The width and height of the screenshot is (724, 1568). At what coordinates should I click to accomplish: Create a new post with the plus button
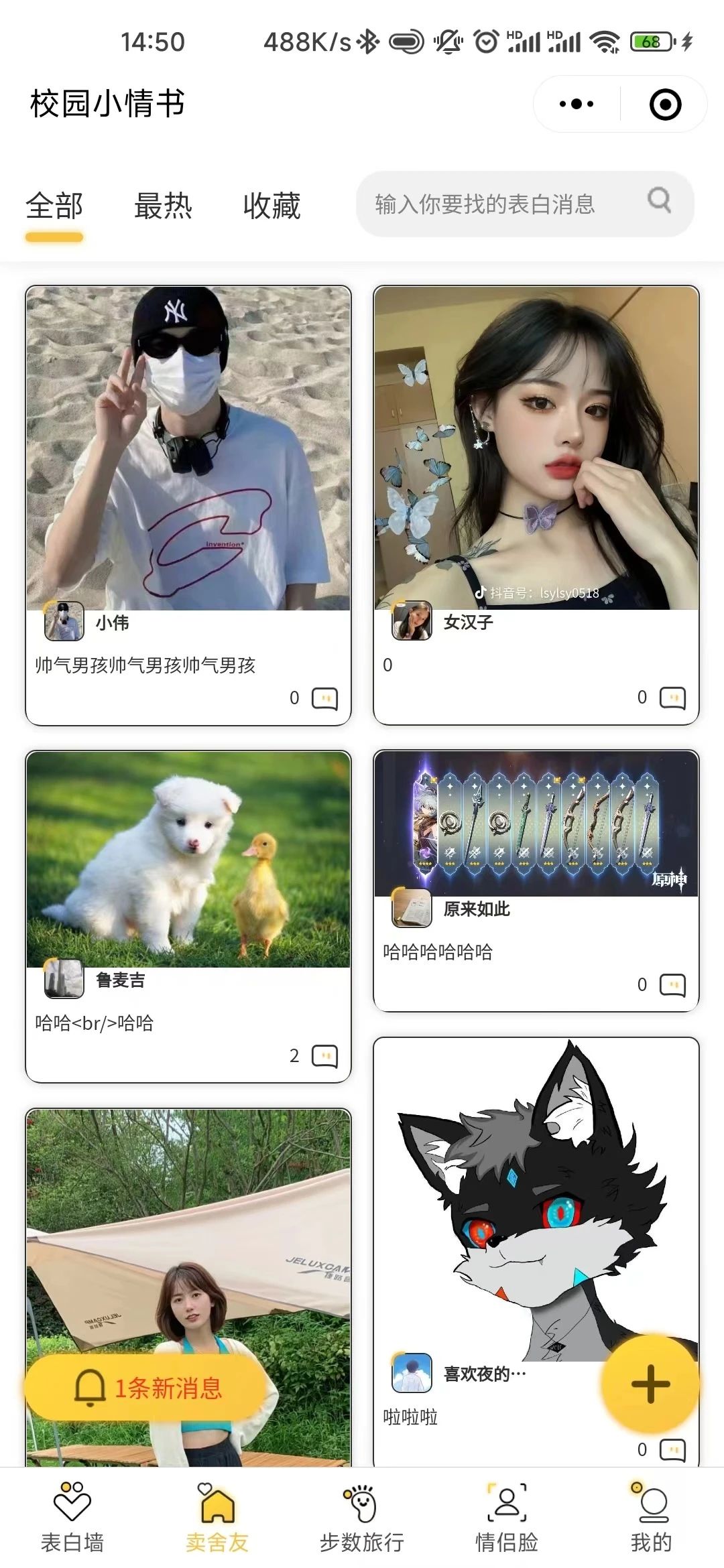(650, 1384)
